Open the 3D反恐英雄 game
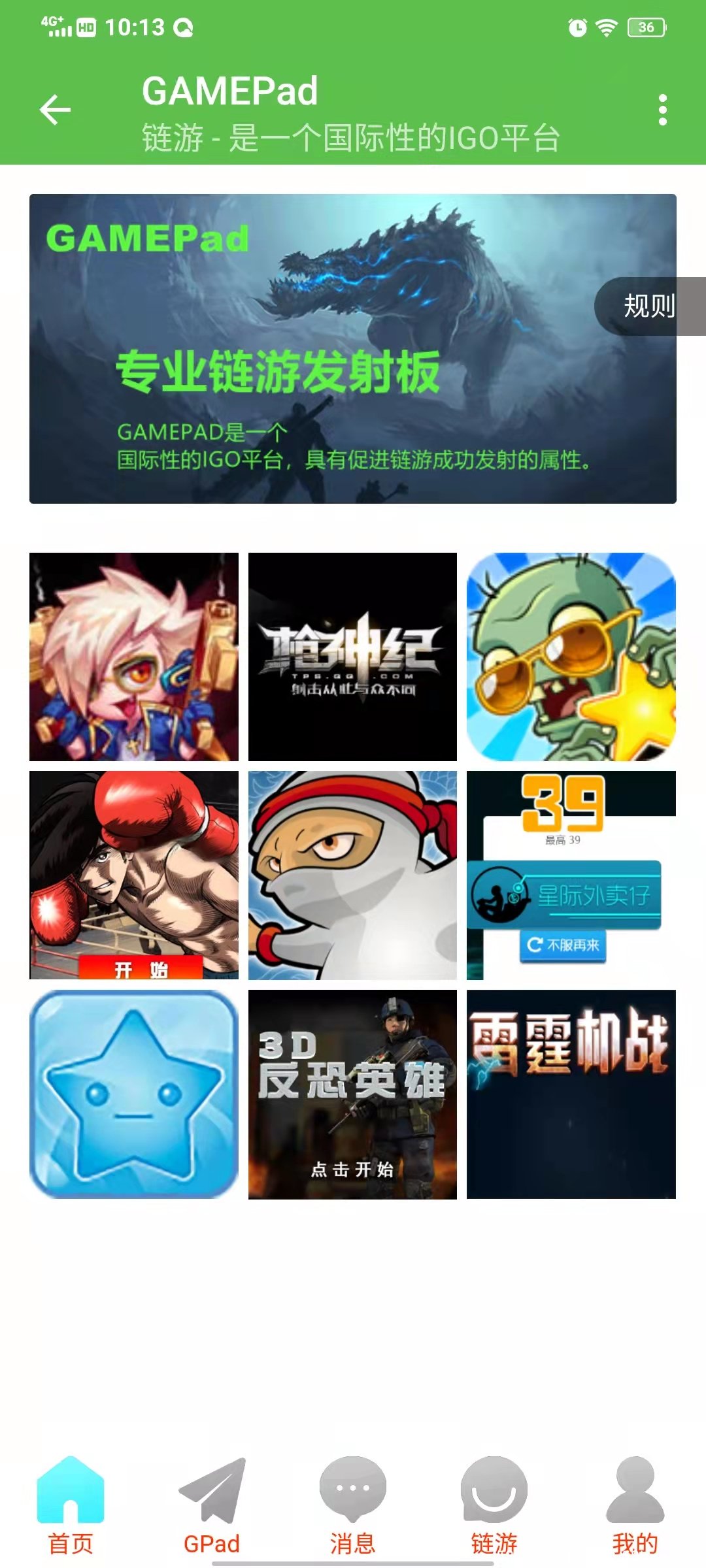 pos(352,1094)
